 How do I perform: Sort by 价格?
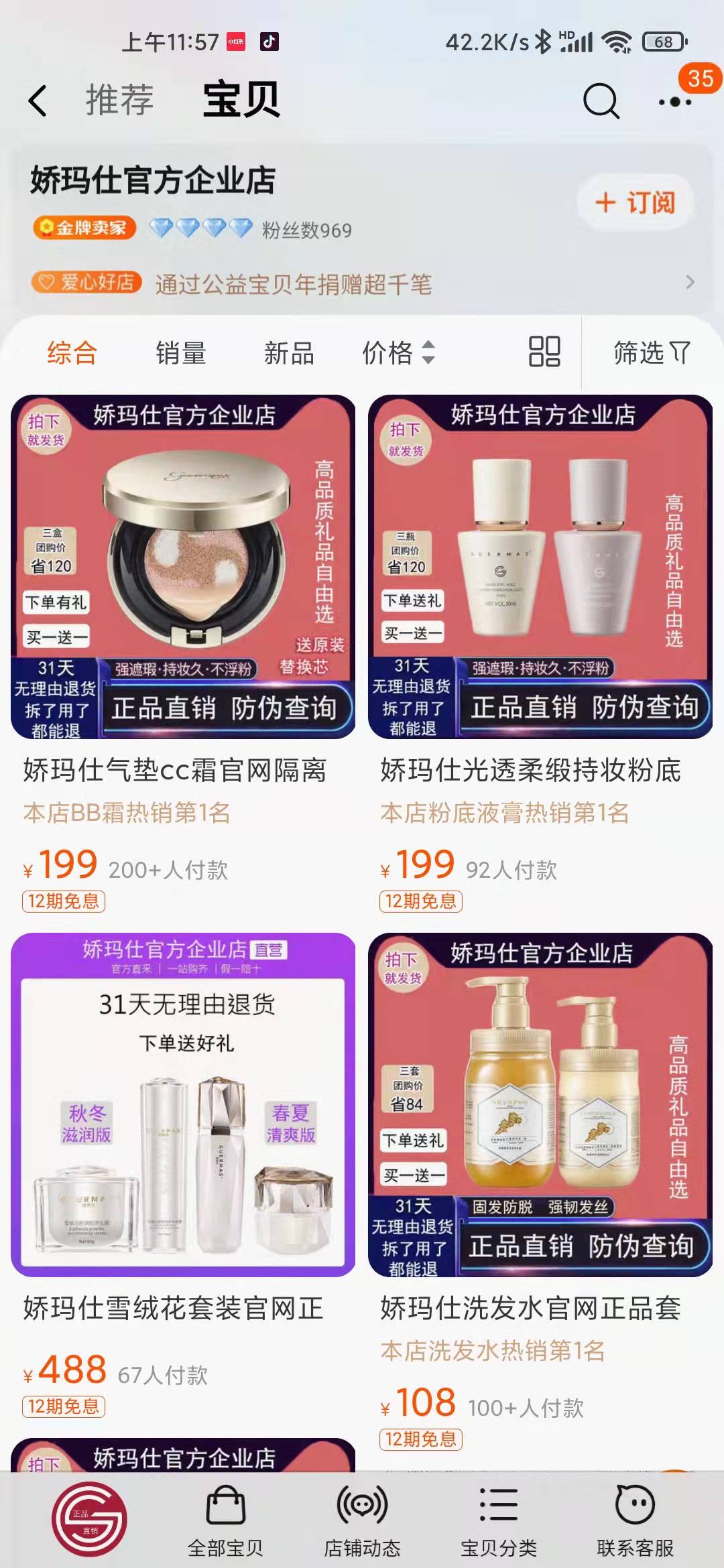click(398, 352)
